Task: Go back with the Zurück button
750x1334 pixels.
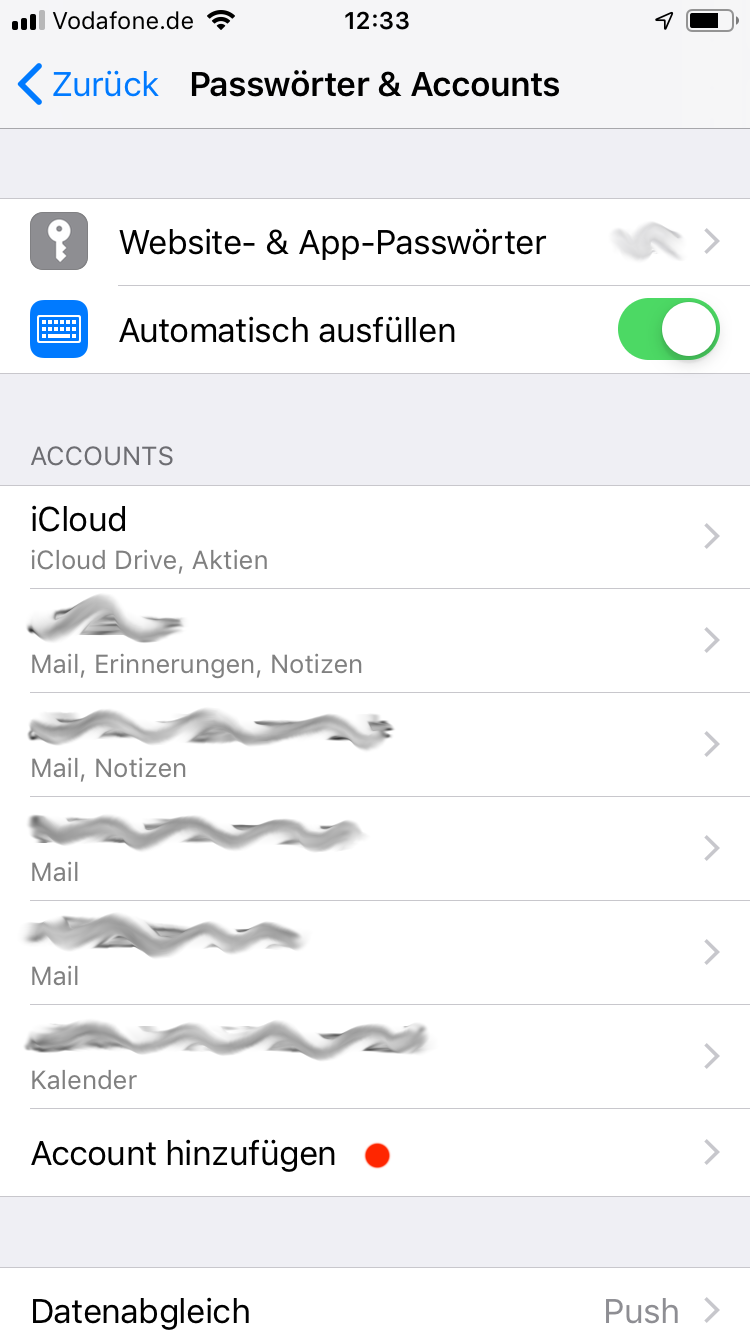Action: [x=88, y=84]
